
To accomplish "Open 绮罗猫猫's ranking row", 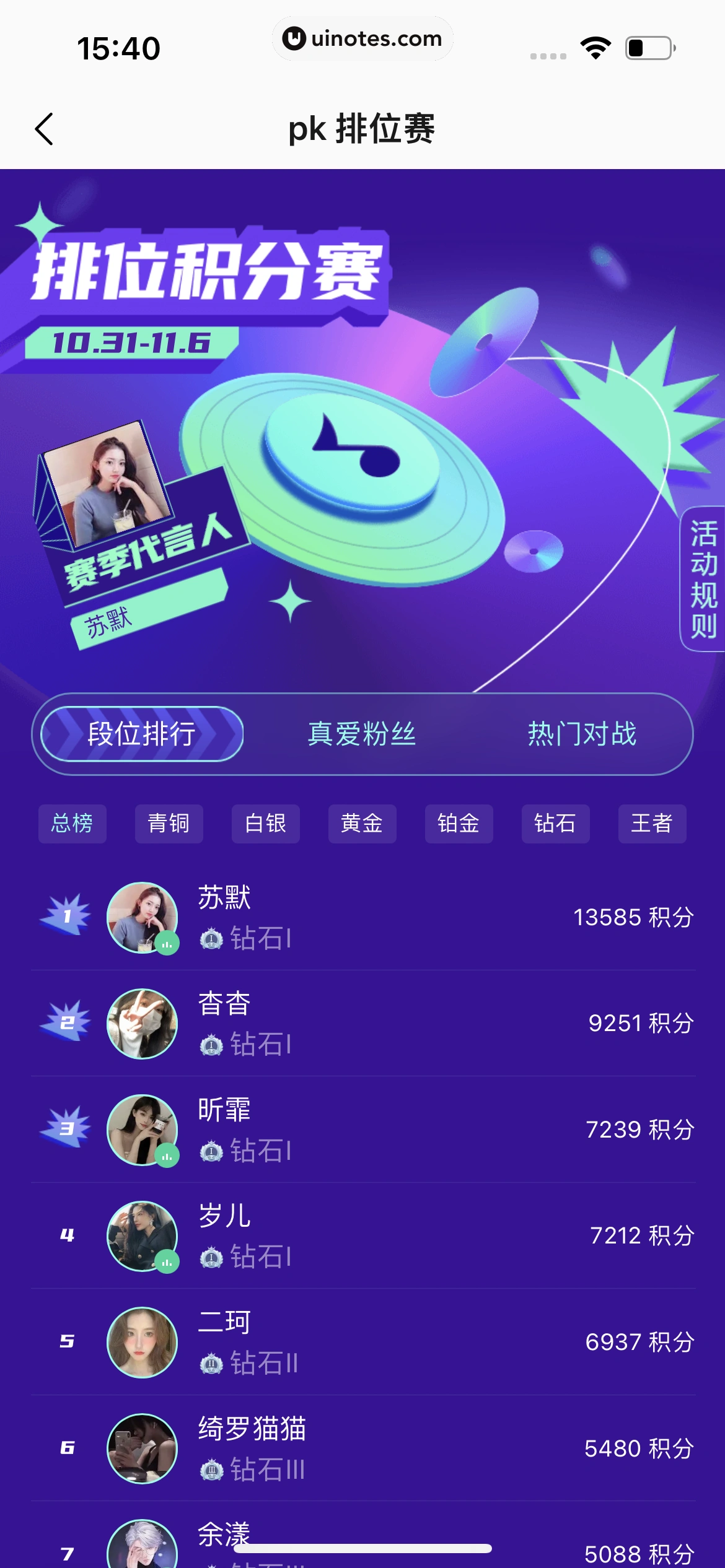I will click(362, 1448).
